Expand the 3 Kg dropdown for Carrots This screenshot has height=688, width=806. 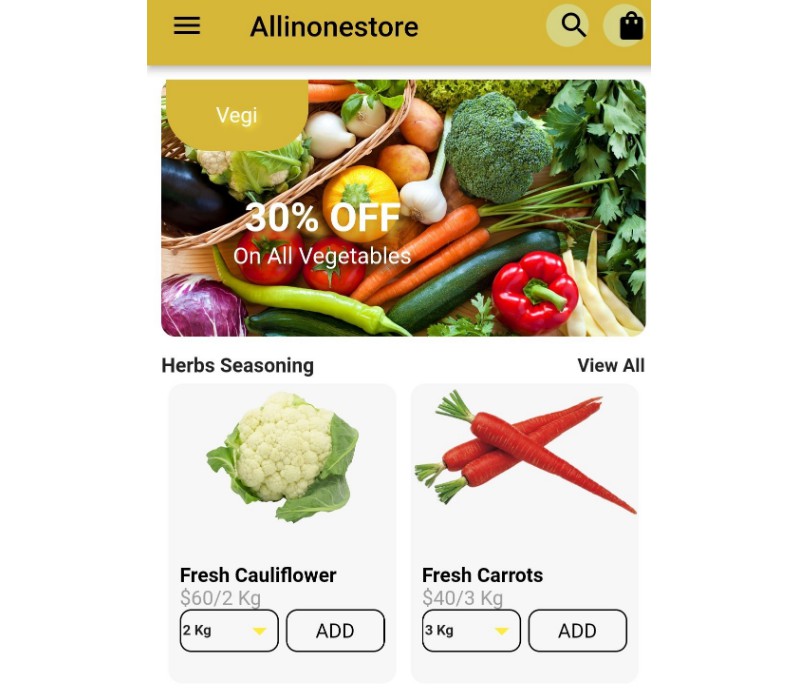coord(471,631)
